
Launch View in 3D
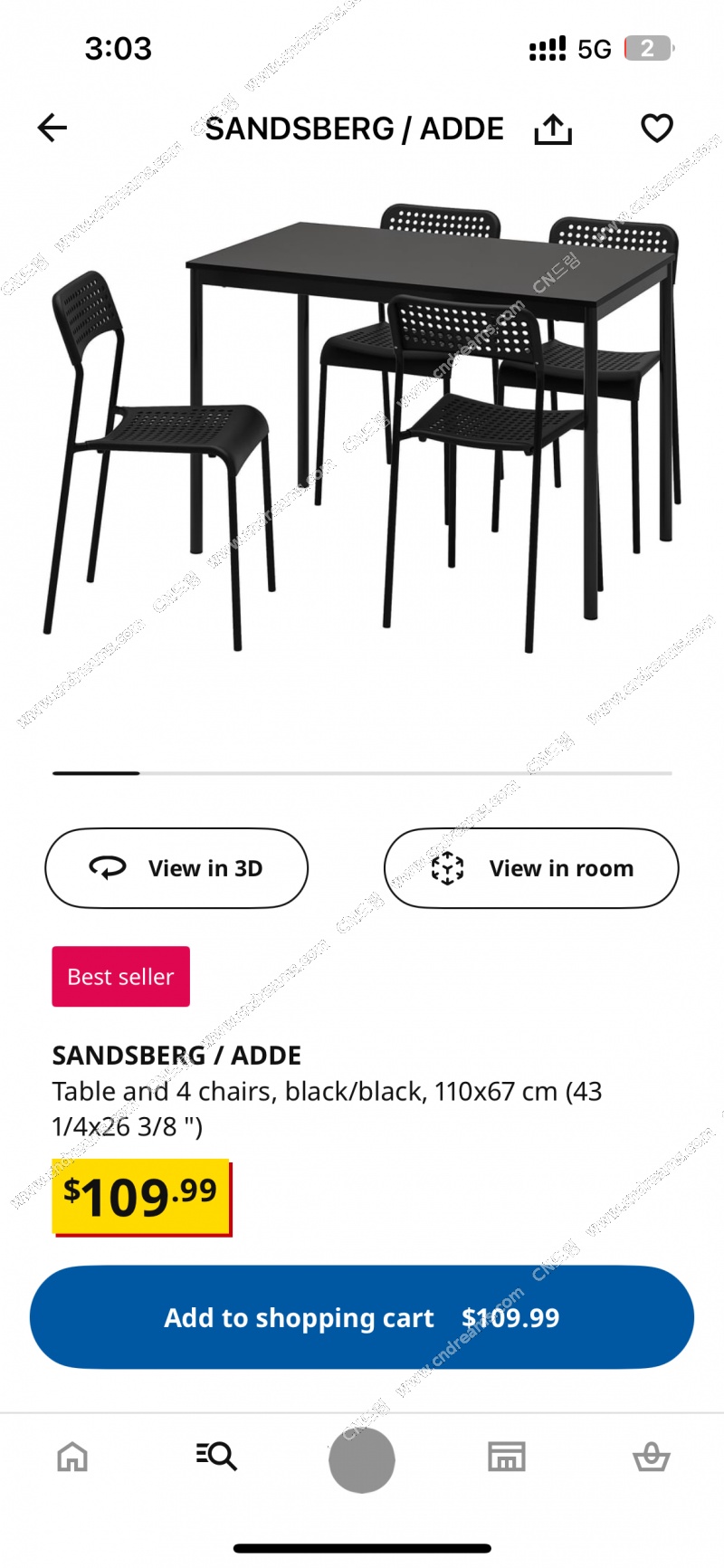tap(176, 868)
